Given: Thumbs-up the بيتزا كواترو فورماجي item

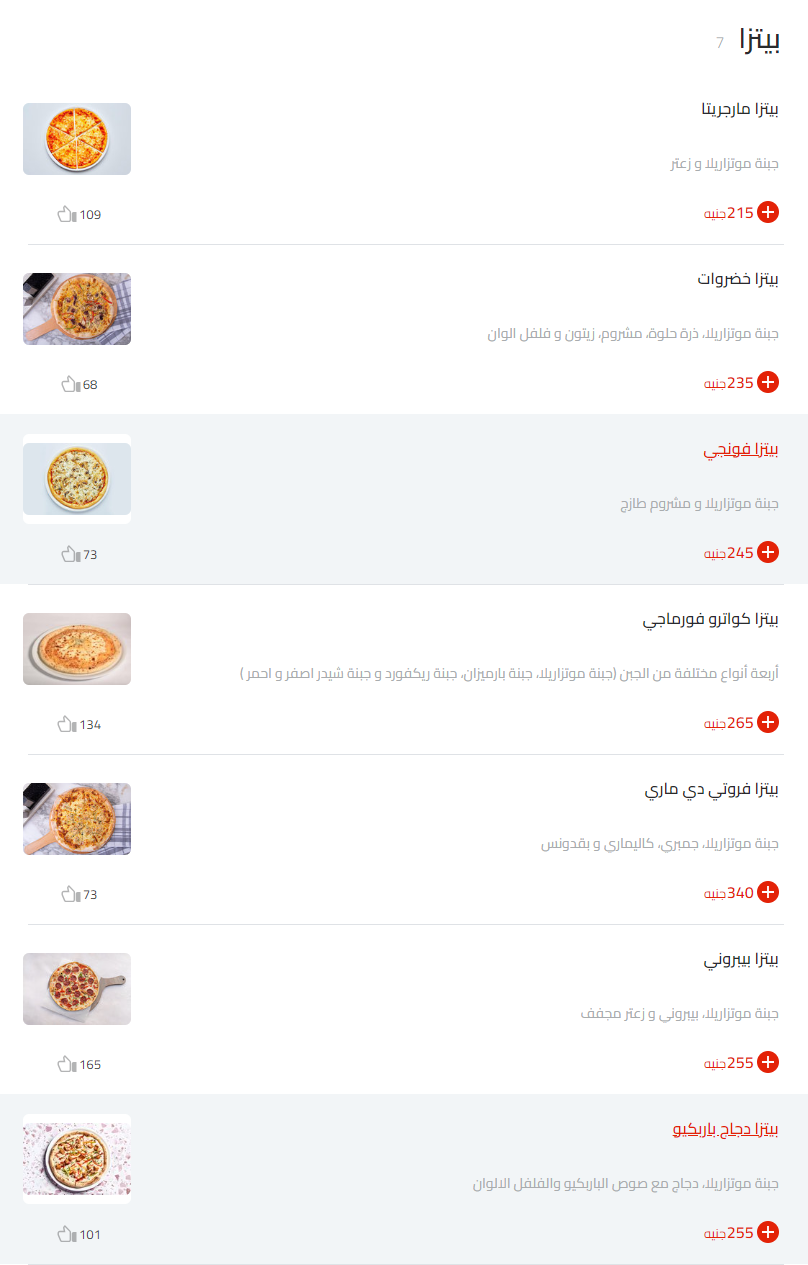Looking at the screenshot, I should pos(67,723).
